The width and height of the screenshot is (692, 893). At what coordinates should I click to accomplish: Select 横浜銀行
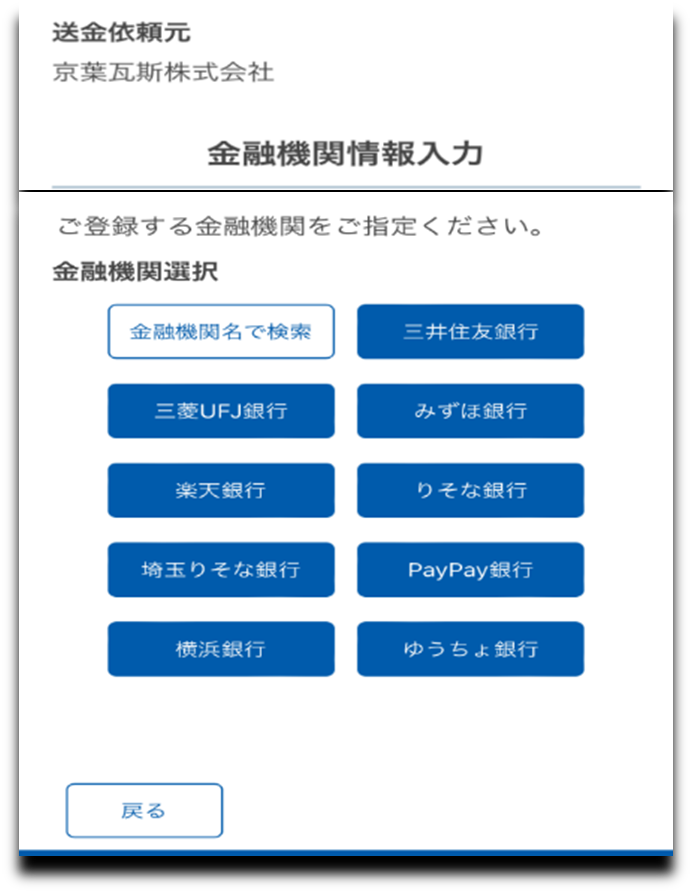click(221, 649)
